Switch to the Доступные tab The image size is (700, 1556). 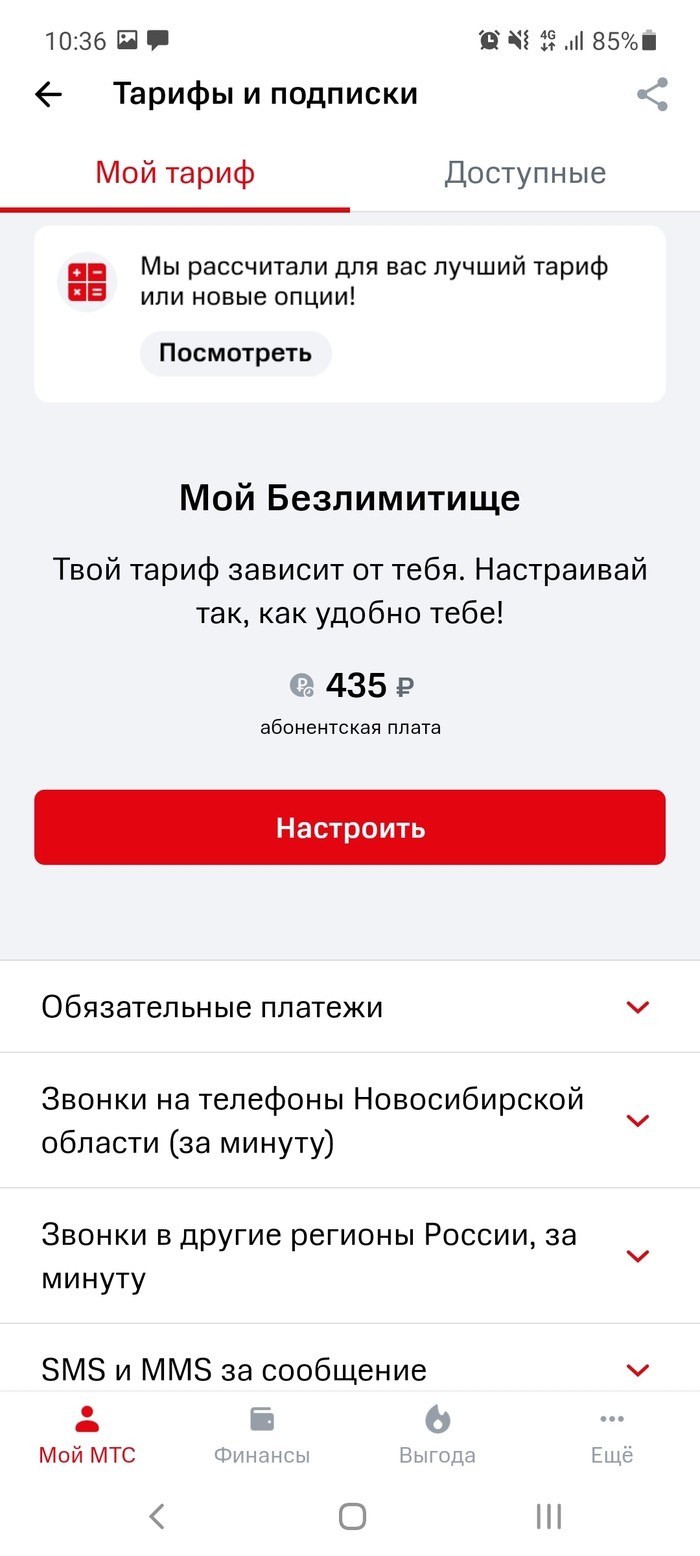click(x=525, y=173)
